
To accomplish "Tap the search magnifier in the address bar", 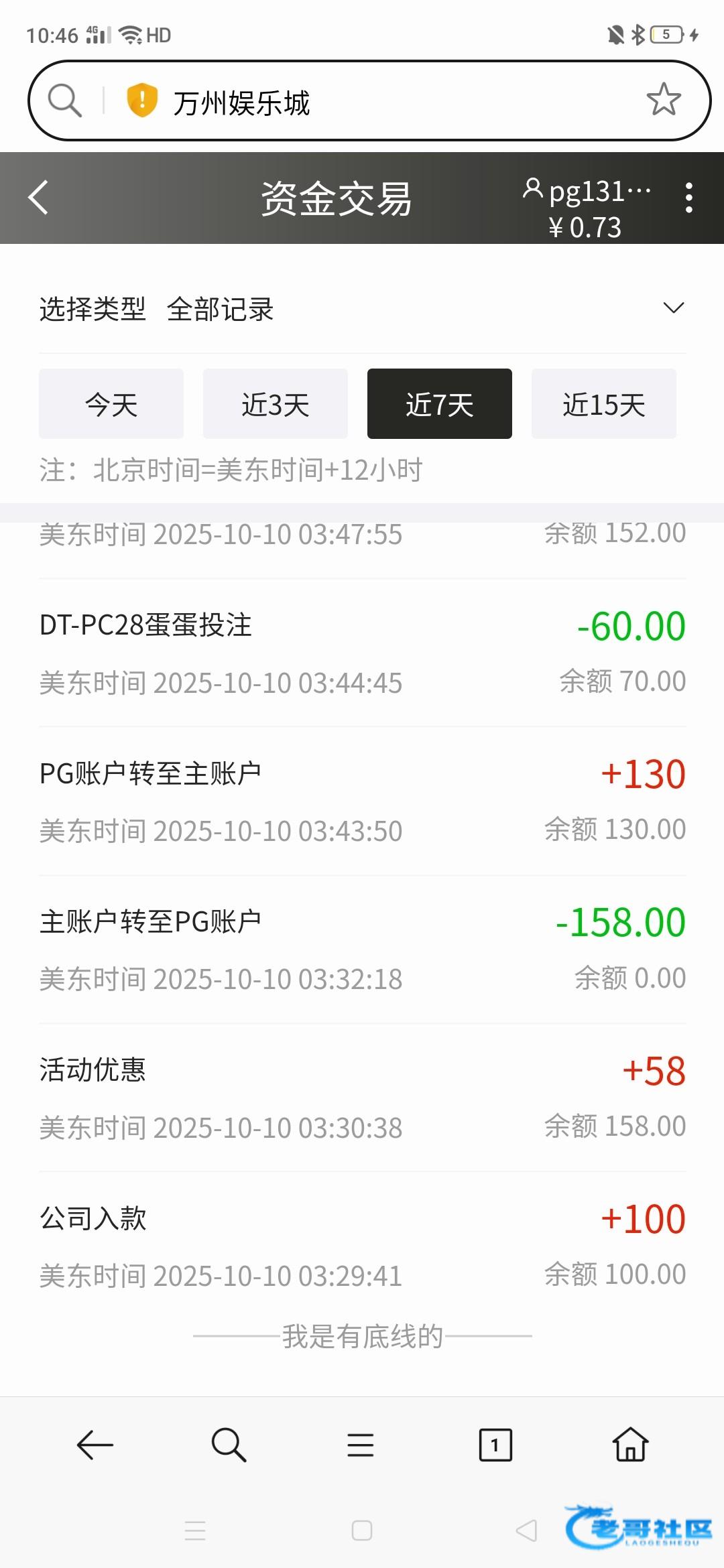I will [x=64, y=101].
